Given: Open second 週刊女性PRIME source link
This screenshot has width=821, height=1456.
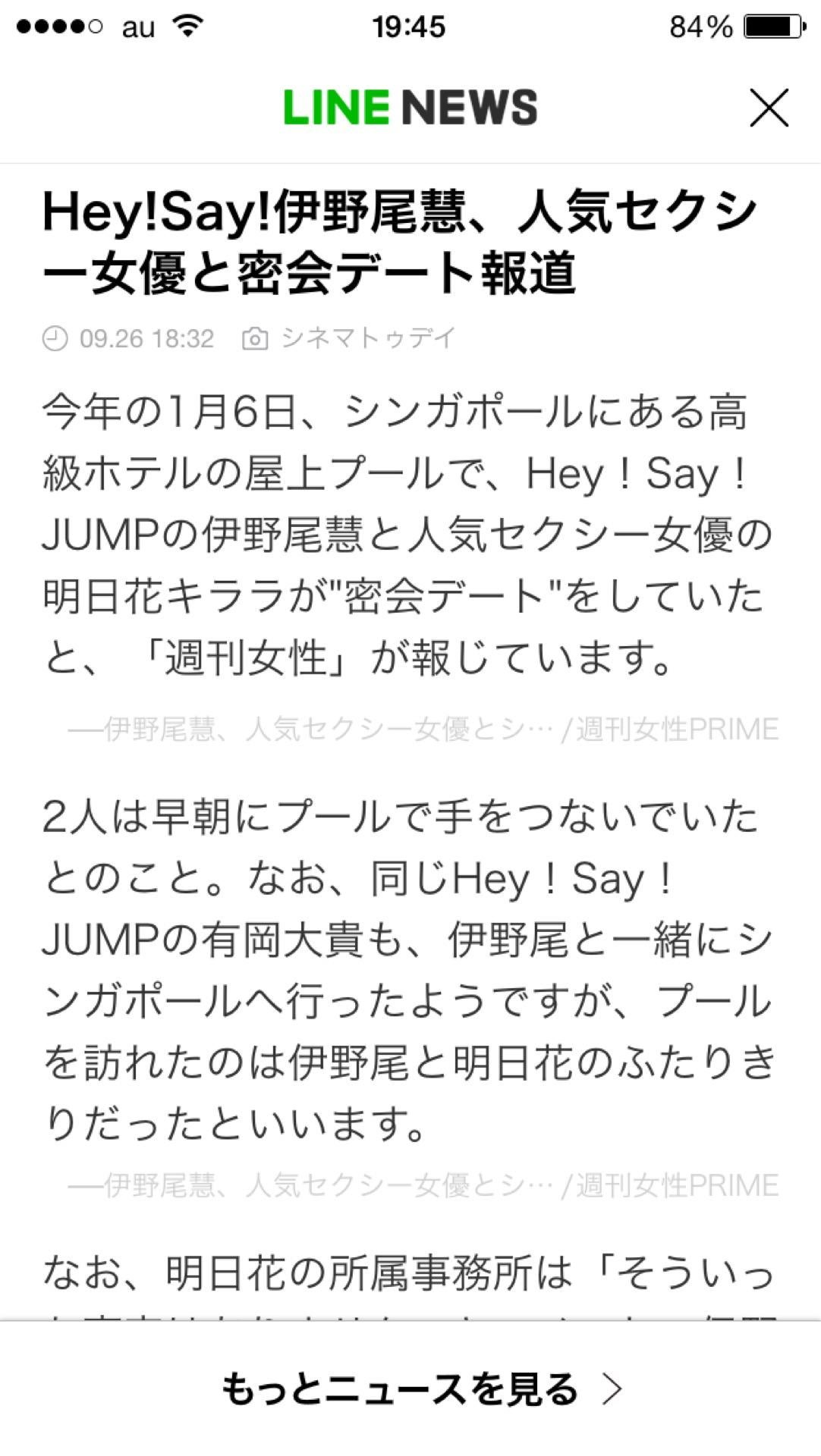Looking at the screenshot, I should (423, 1185).
